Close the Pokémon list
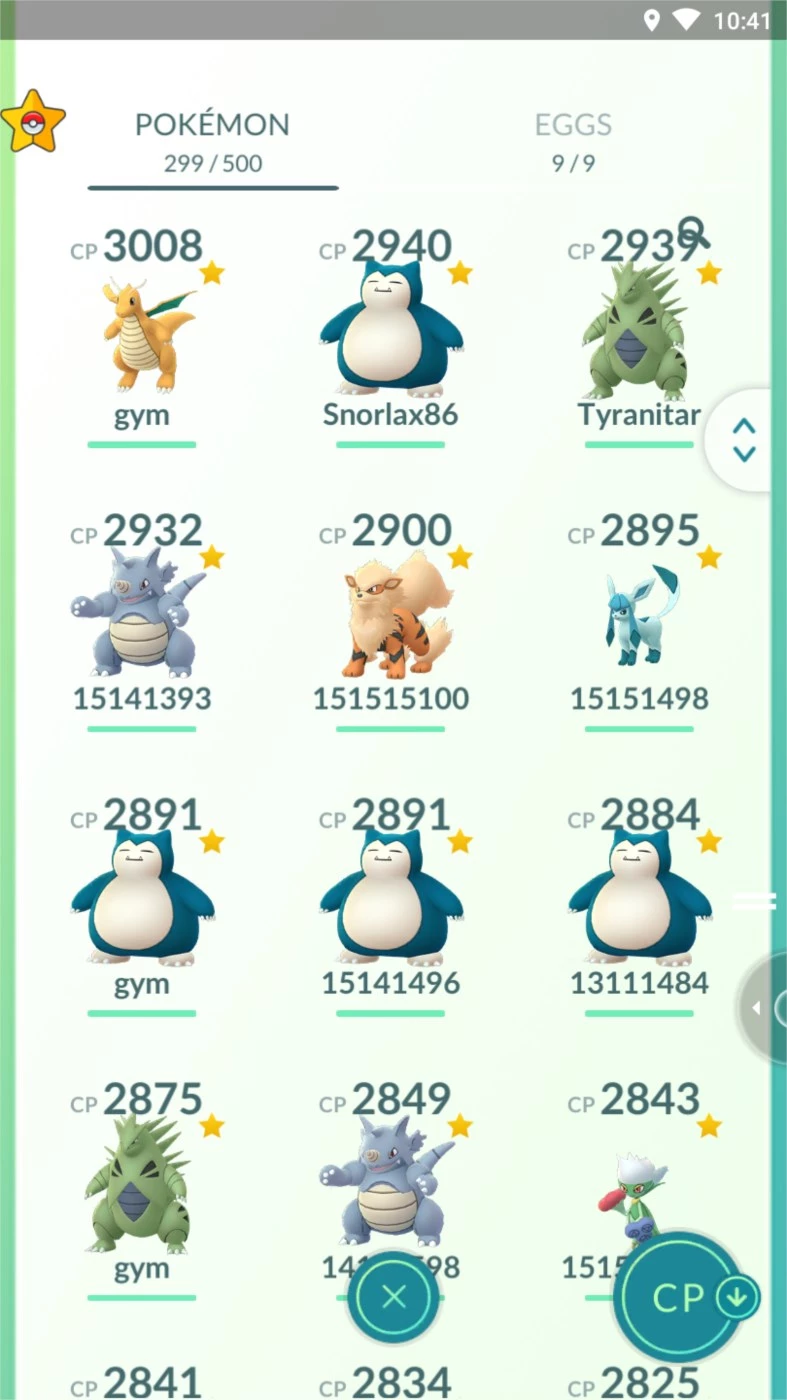The image size is (787, 1400). (x=394, y=1297)
